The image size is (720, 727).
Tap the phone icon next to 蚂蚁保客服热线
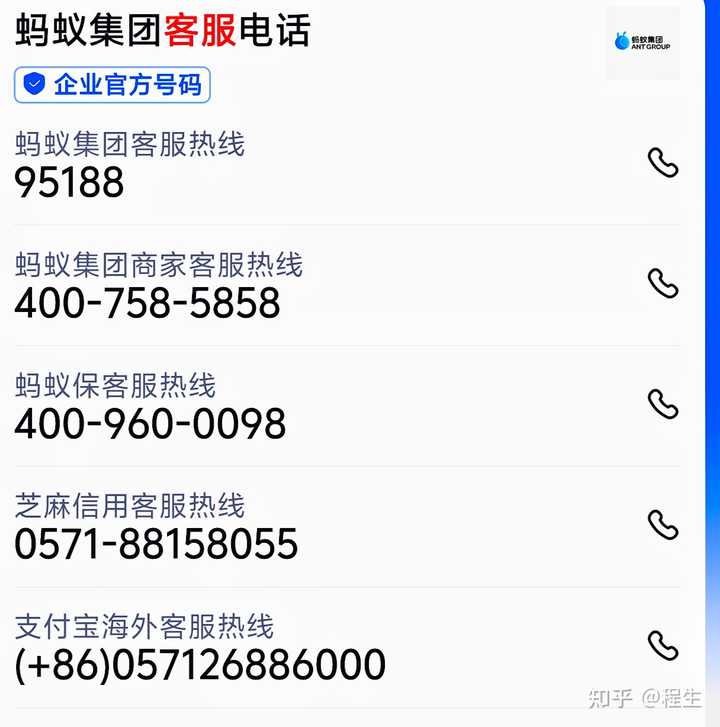click(x=664, y=404)
